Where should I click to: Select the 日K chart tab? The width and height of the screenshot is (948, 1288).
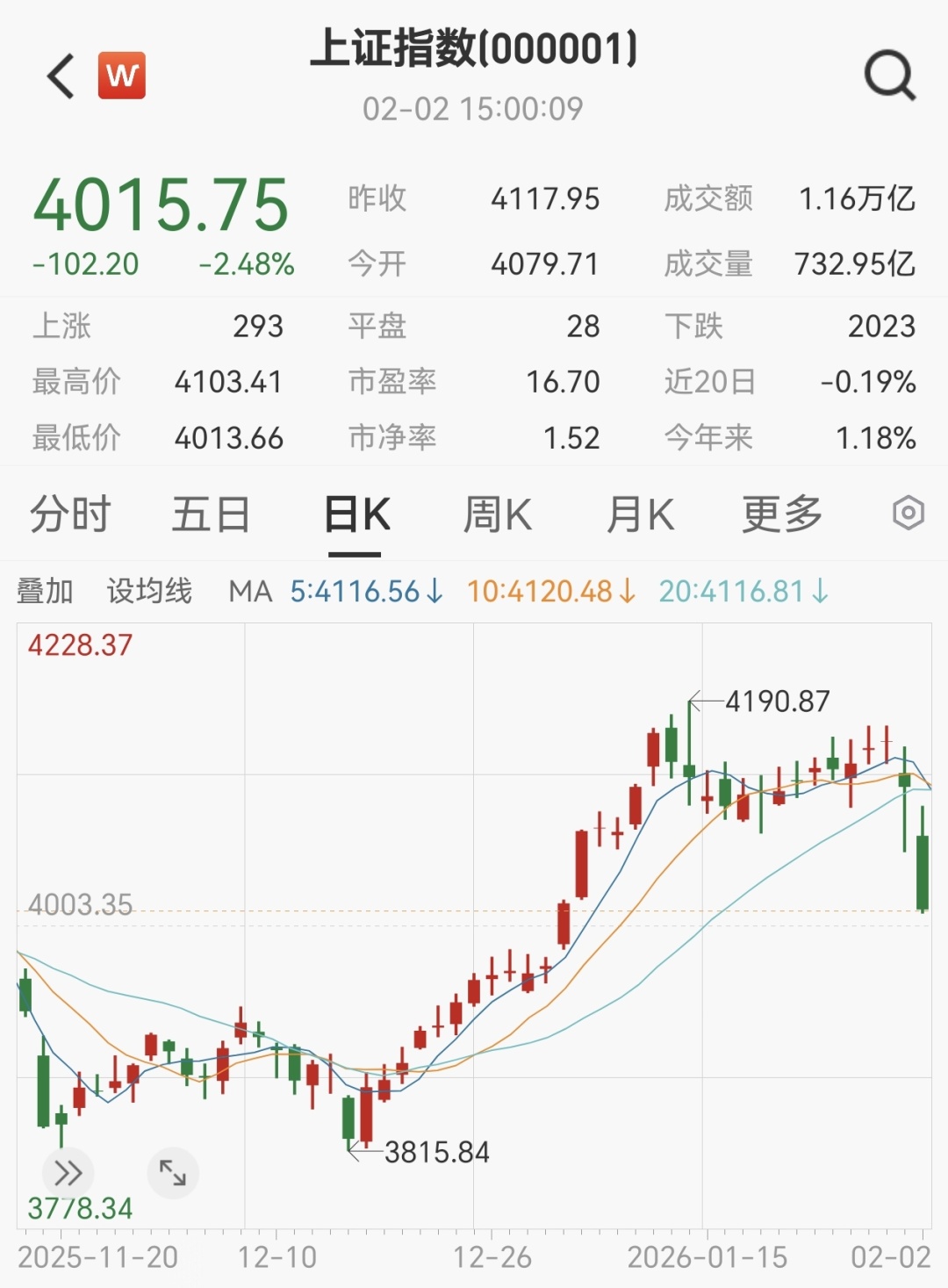coord(355,514)
